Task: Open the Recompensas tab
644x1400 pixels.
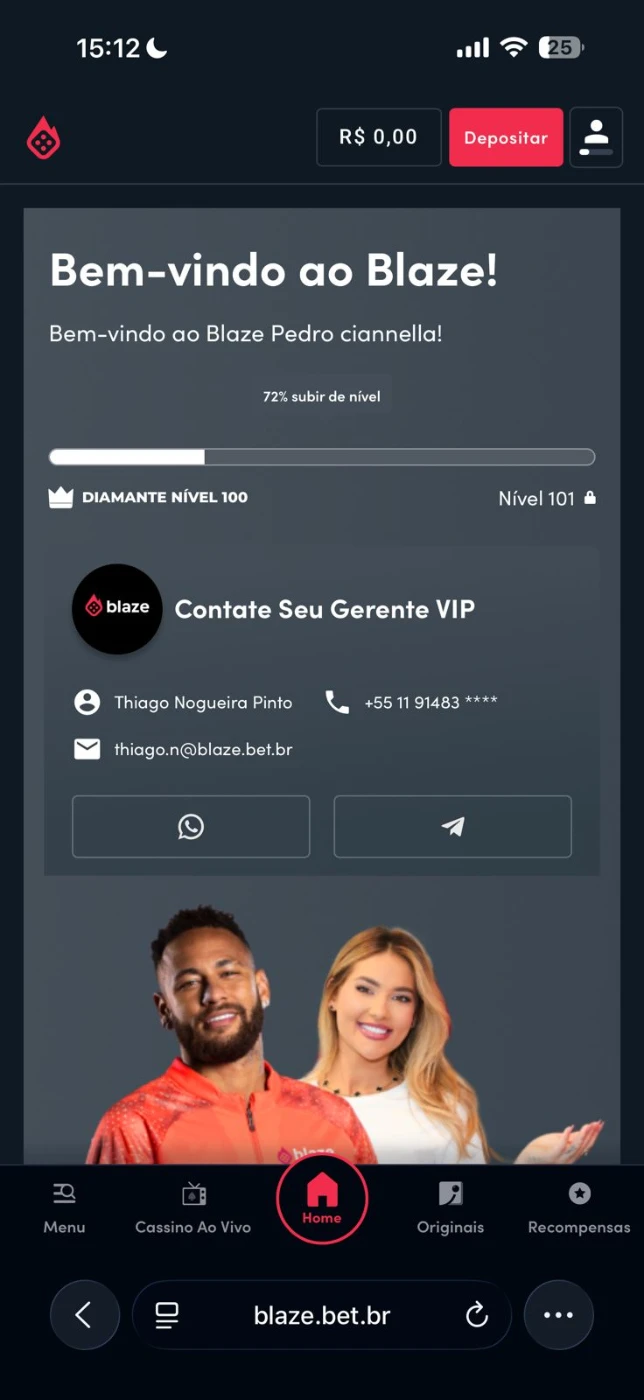Action: click(579, 1208)
